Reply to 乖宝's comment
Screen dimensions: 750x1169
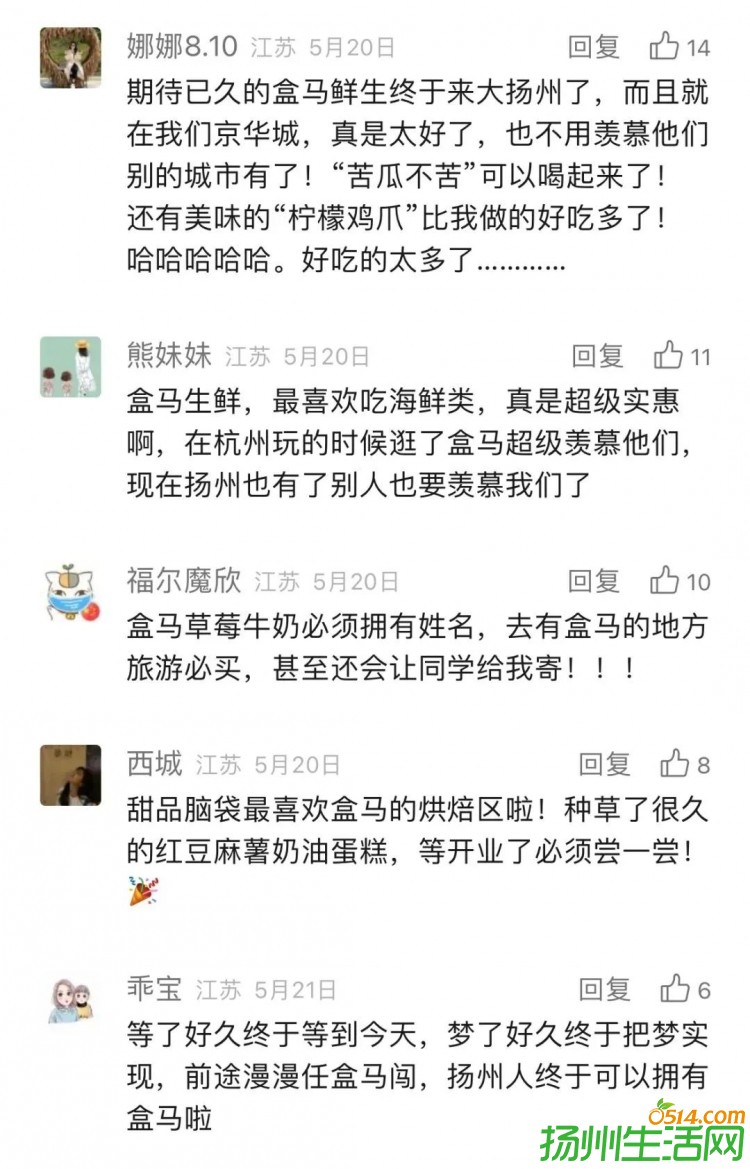(605, 990)
